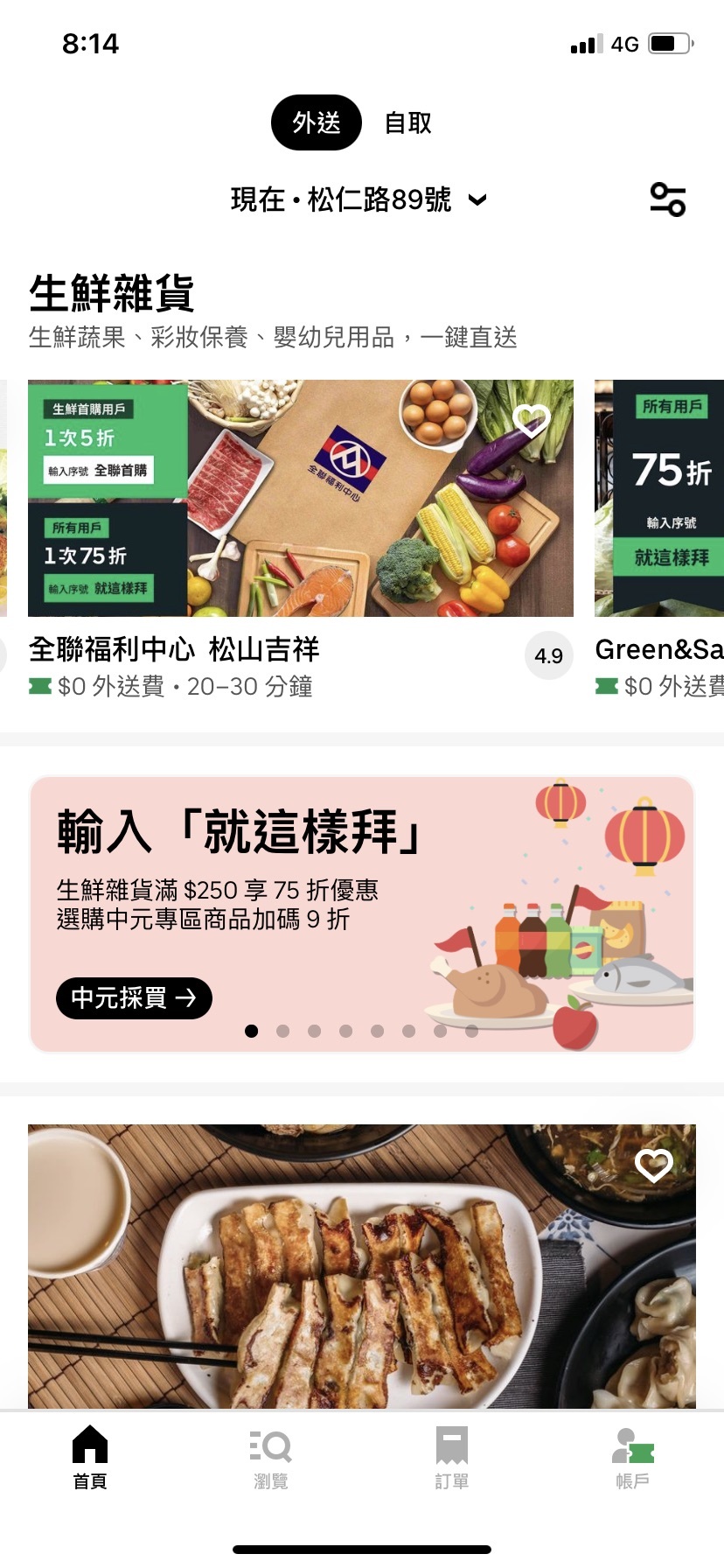Open the delivery time dropdown labeled 現在
Viewport: 724px width, 1568px height.
[x=258, y=199]
